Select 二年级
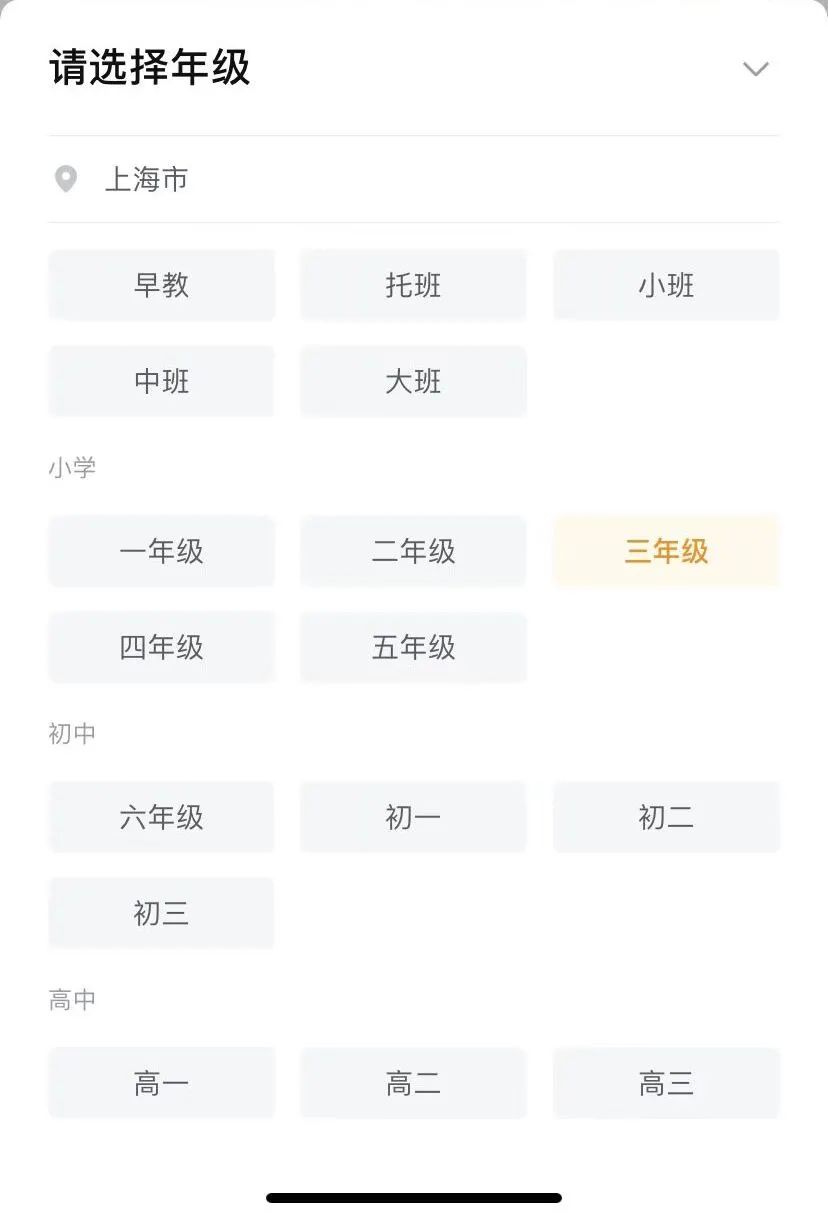 [413, 551]
